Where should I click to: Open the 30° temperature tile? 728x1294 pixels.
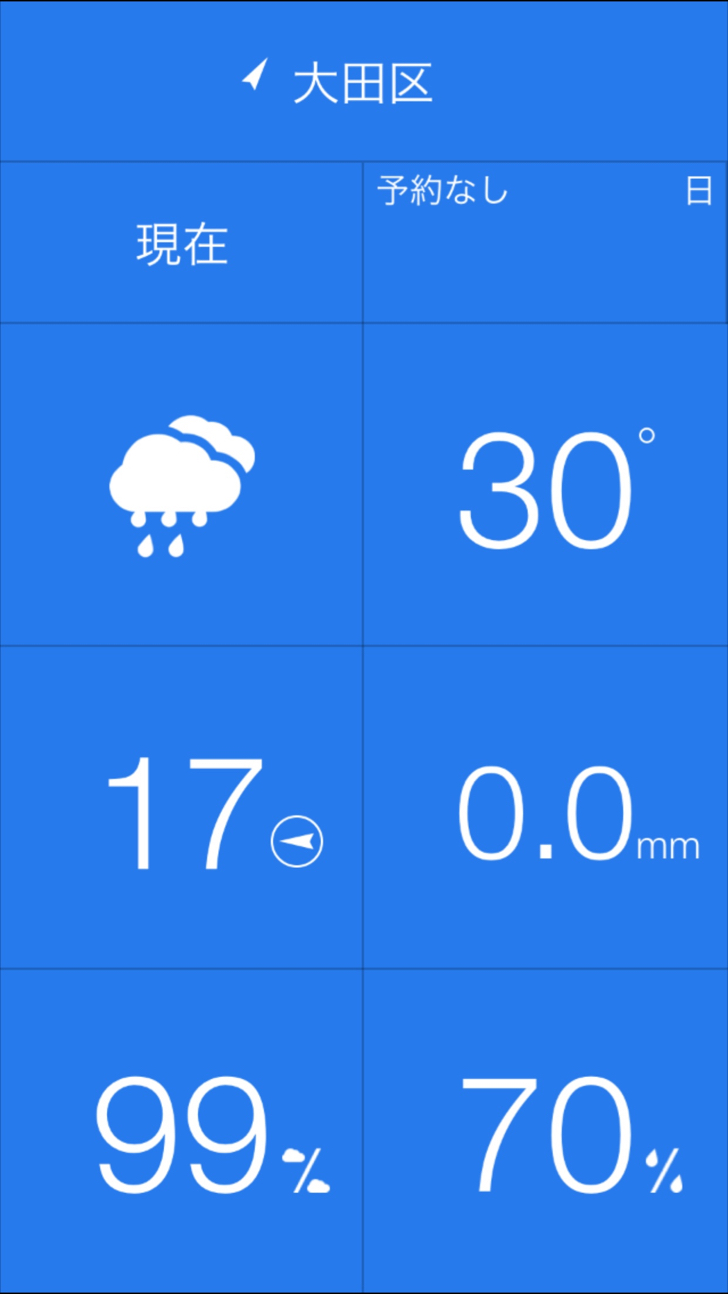(x=545, y=485)
